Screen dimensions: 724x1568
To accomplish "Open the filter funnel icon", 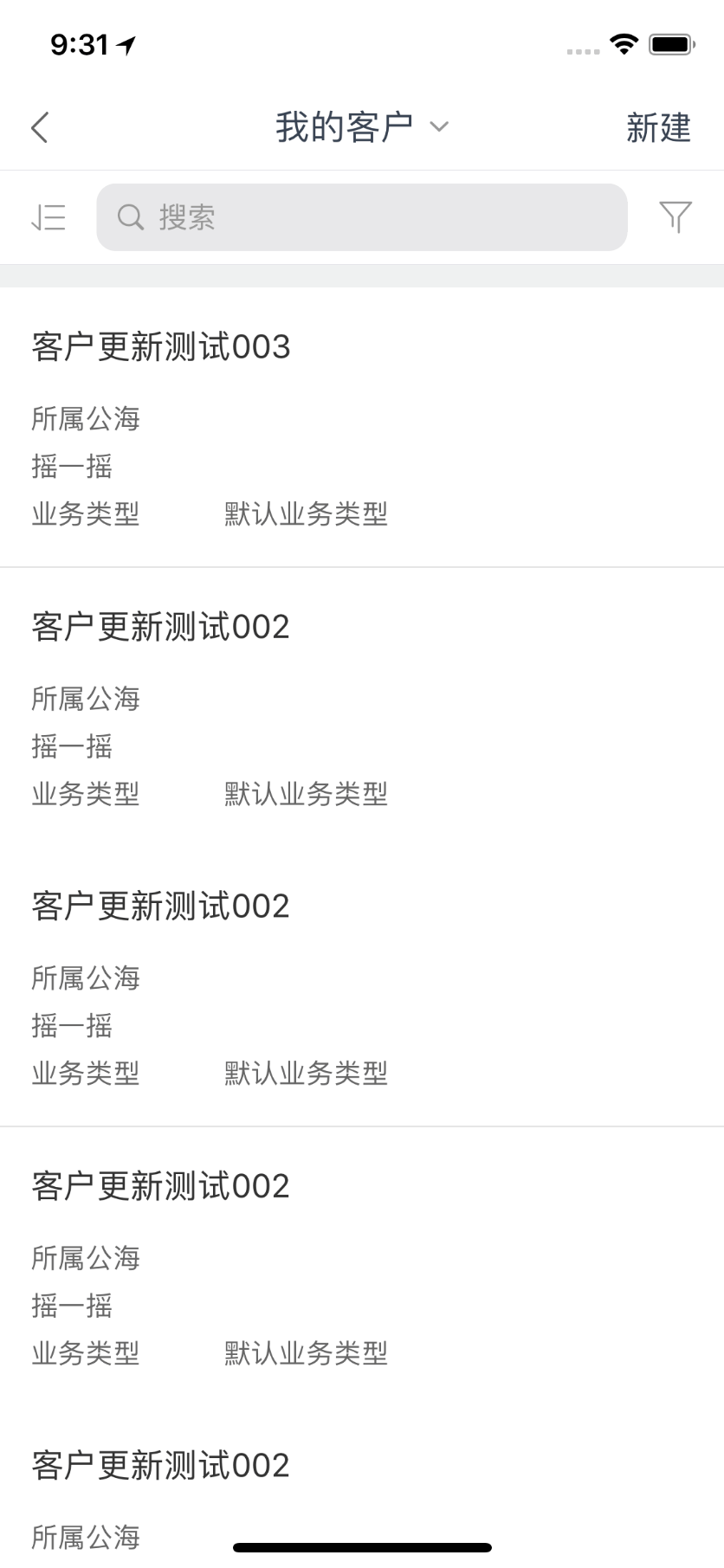I will (x=675, y=216).
